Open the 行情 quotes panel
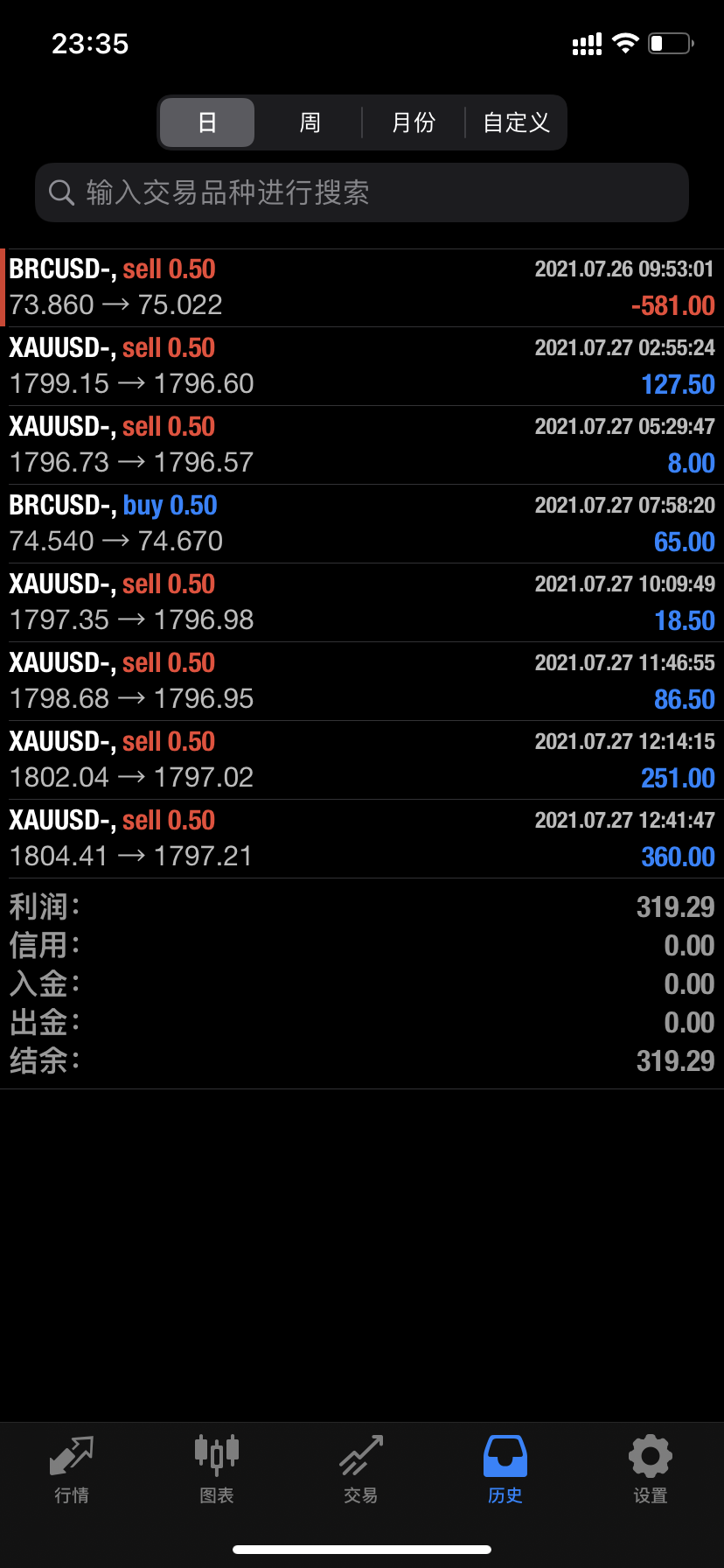This screenshot has width=724, height=1568. (x=72, y=1470)
